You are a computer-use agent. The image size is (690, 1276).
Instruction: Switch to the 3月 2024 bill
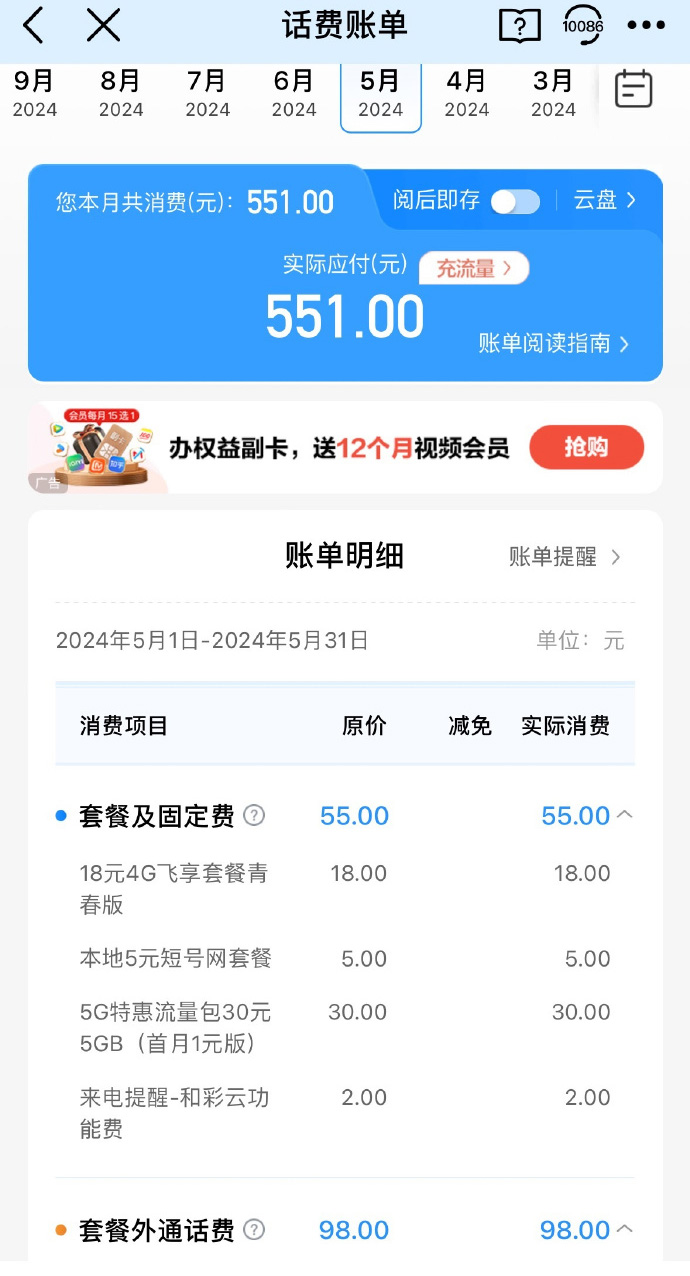point(553,94)
